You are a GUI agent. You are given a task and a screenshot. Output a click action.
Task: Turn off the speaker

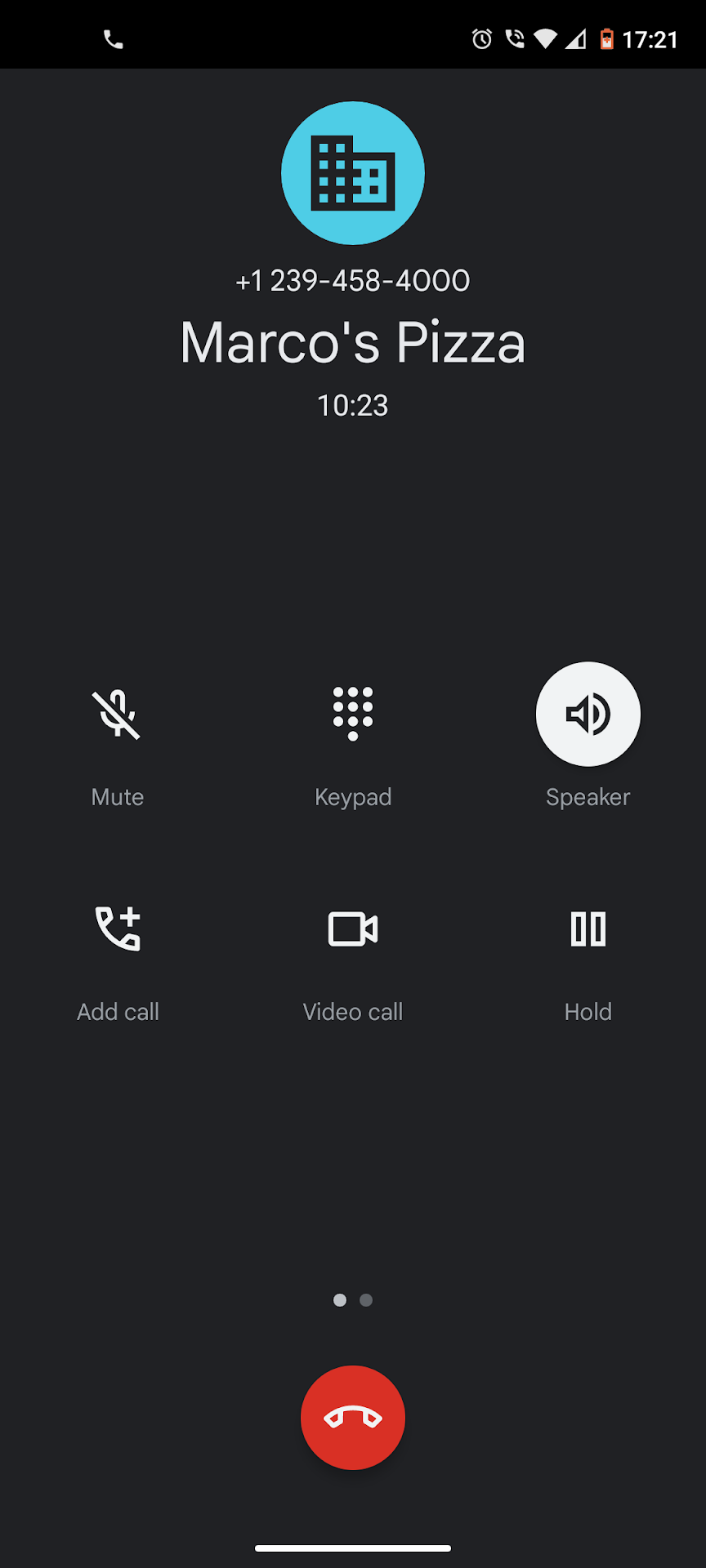pyautogui.click(x=588, y=715)
